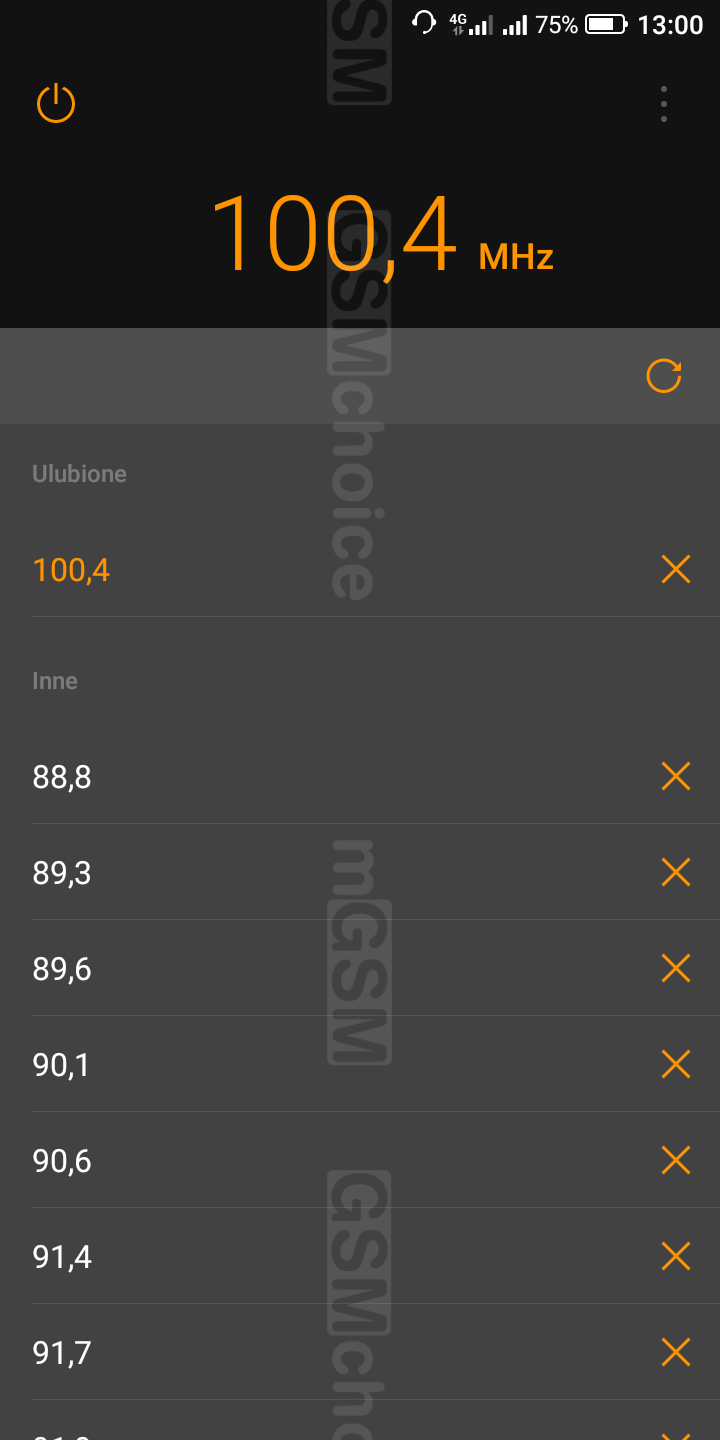Delete the 89,6 entry
720x1440 pixels.
point(676,968)
